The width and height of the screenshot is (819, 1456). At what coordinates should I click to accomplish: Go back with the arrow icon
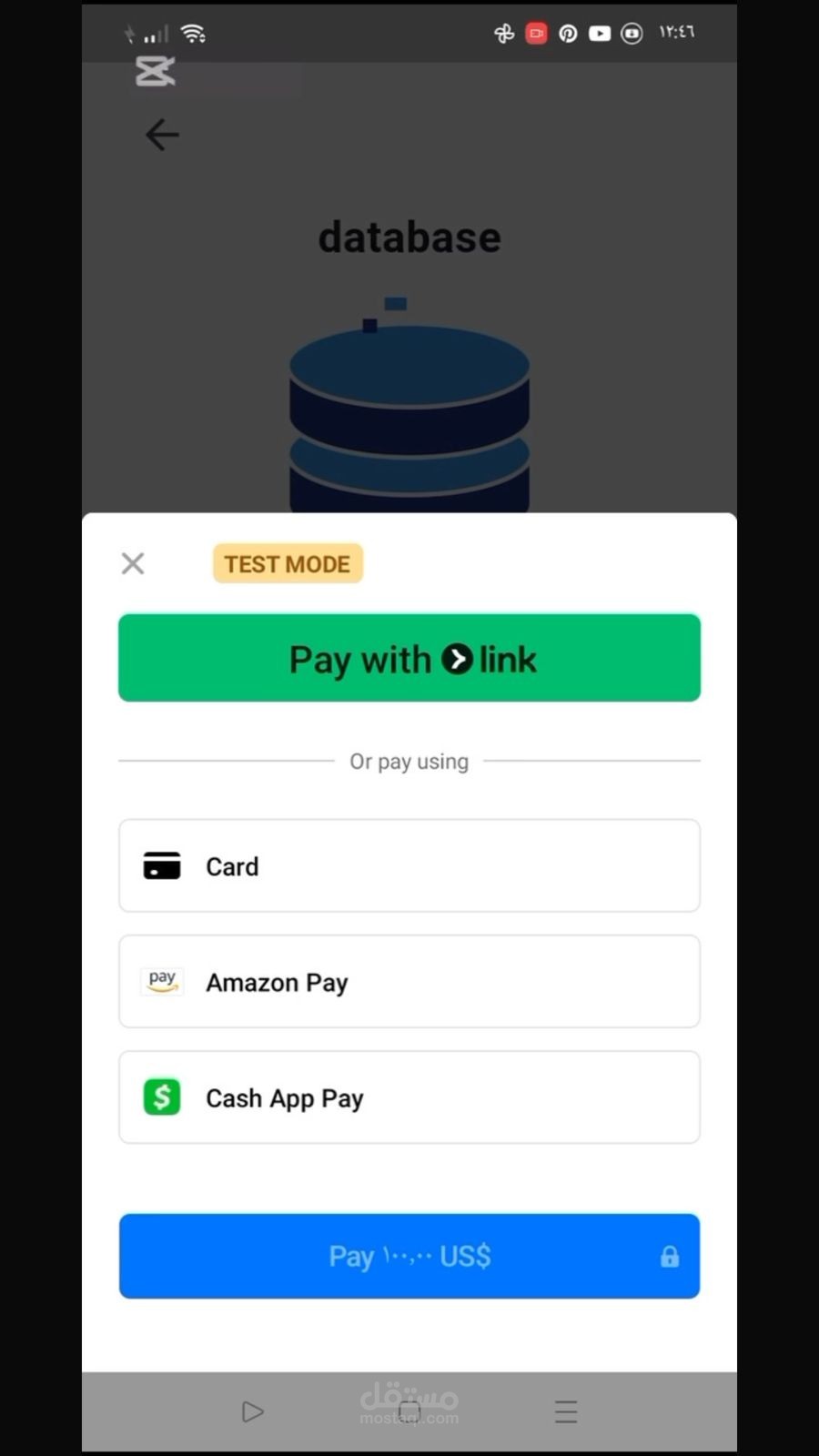pyautogui.click(x=162, y=135)
